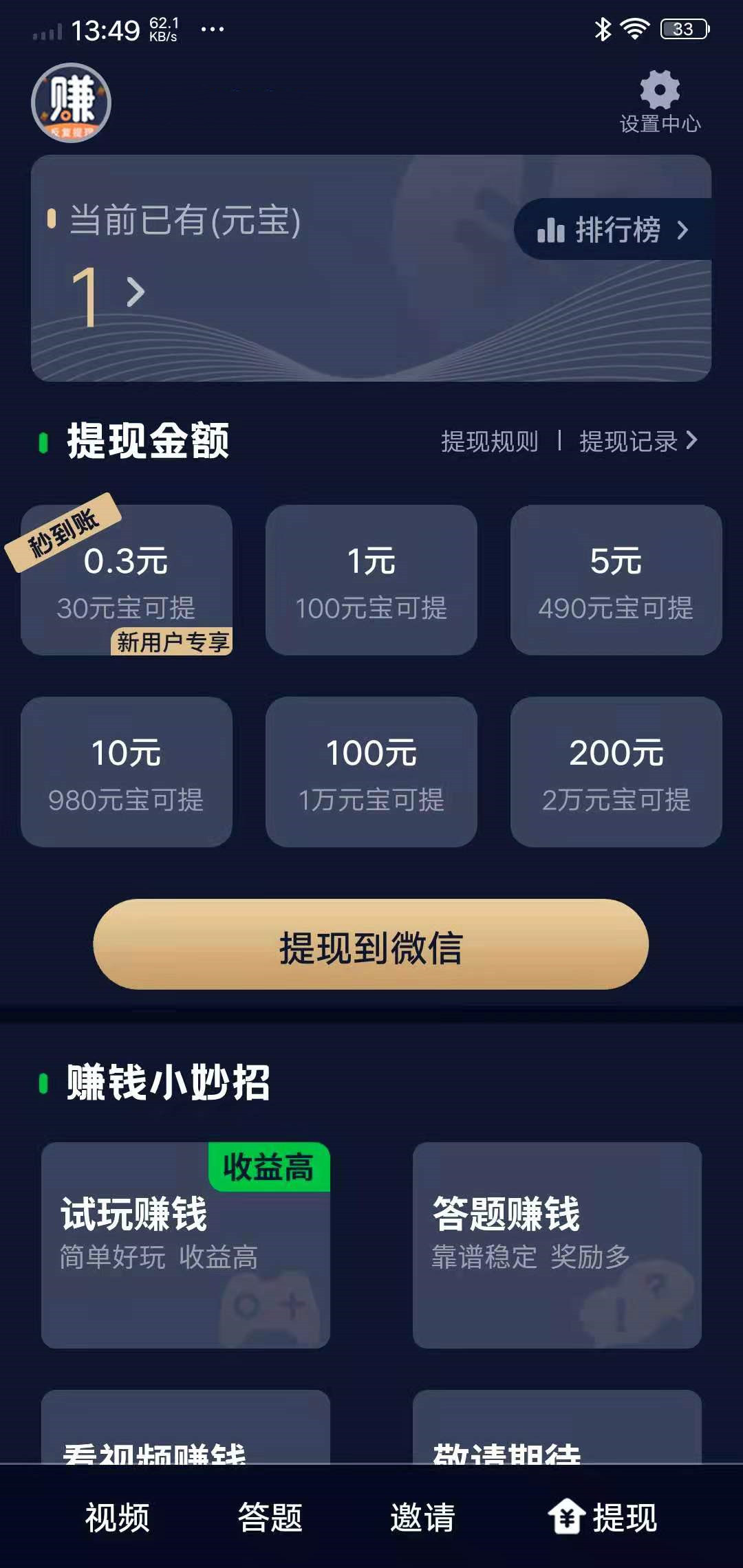Select the 0.3元 withdrawal option
The width and height of the screenshot is (743, 1568).
(x=127, y=581)
